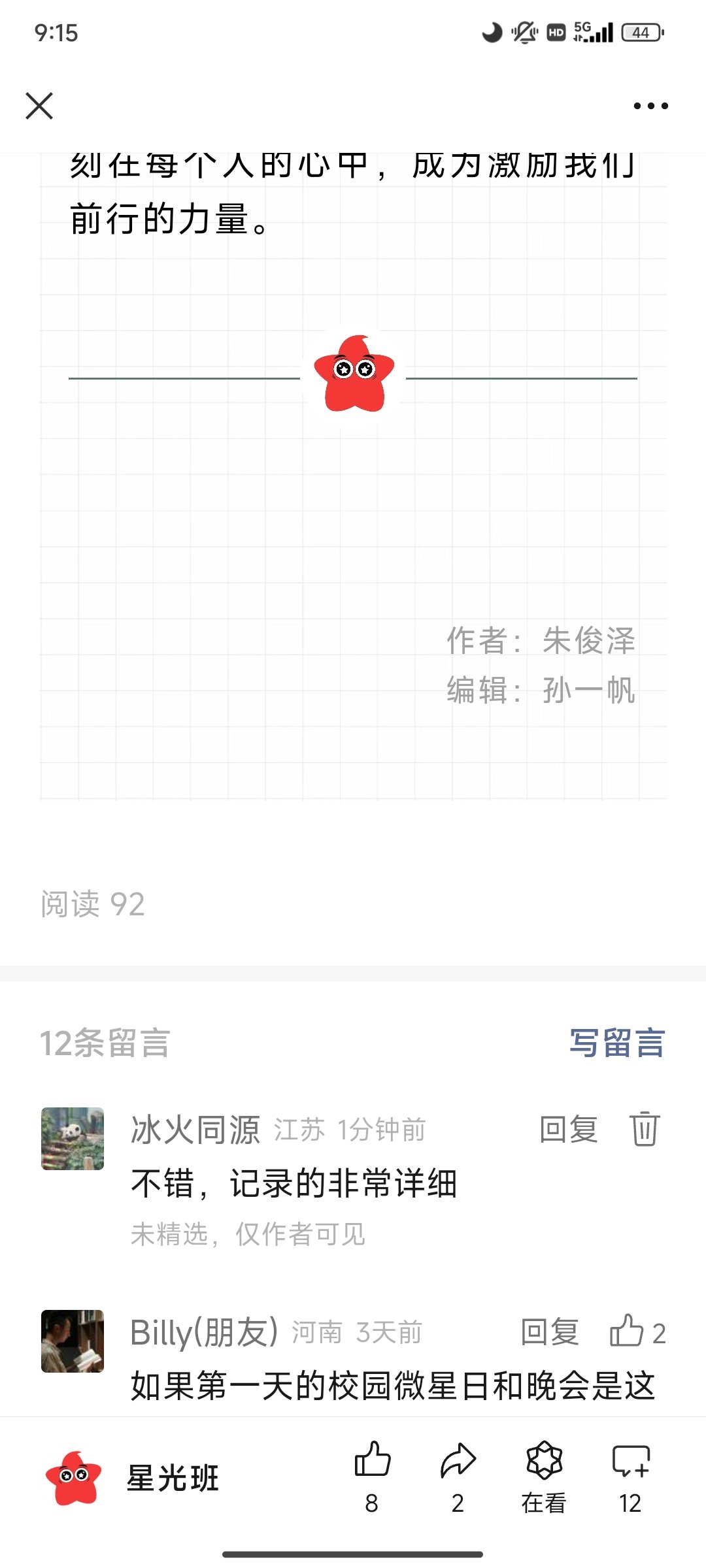Reply to 冰火同源's comment

click(x=569, y=1130)
